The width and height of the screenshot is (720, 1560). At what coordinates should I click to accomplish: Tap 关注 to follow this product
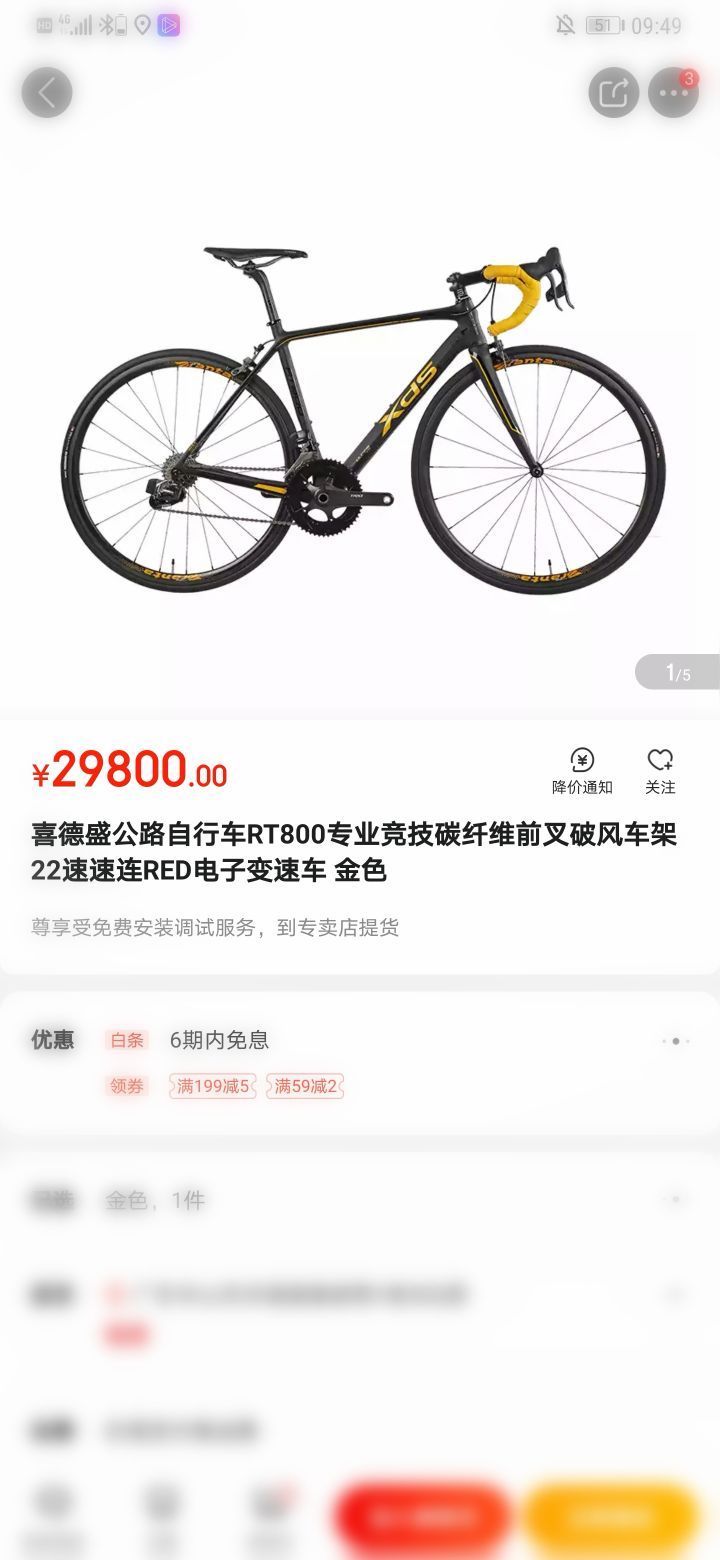click(660, 771)
